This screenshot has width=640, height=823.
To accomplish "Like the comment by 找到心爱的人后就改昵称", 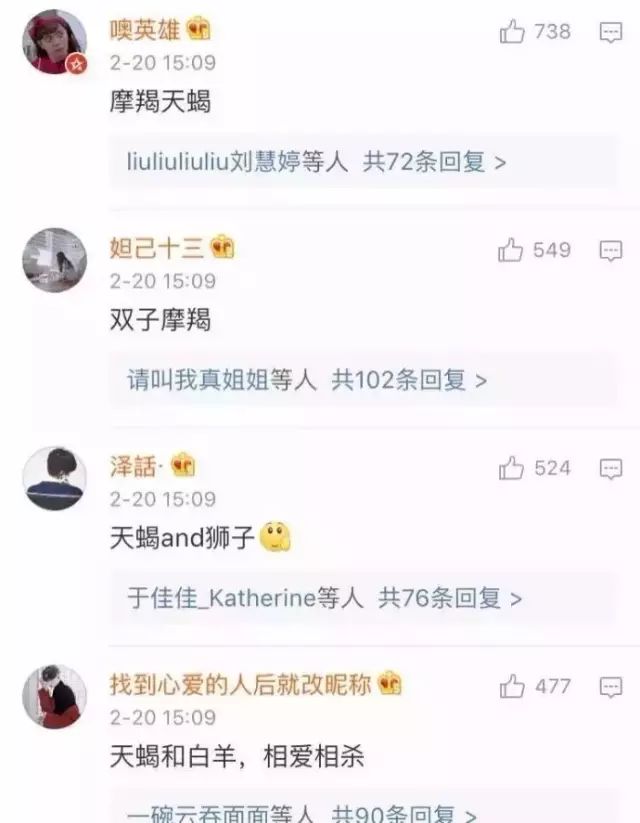I will 512,686.
